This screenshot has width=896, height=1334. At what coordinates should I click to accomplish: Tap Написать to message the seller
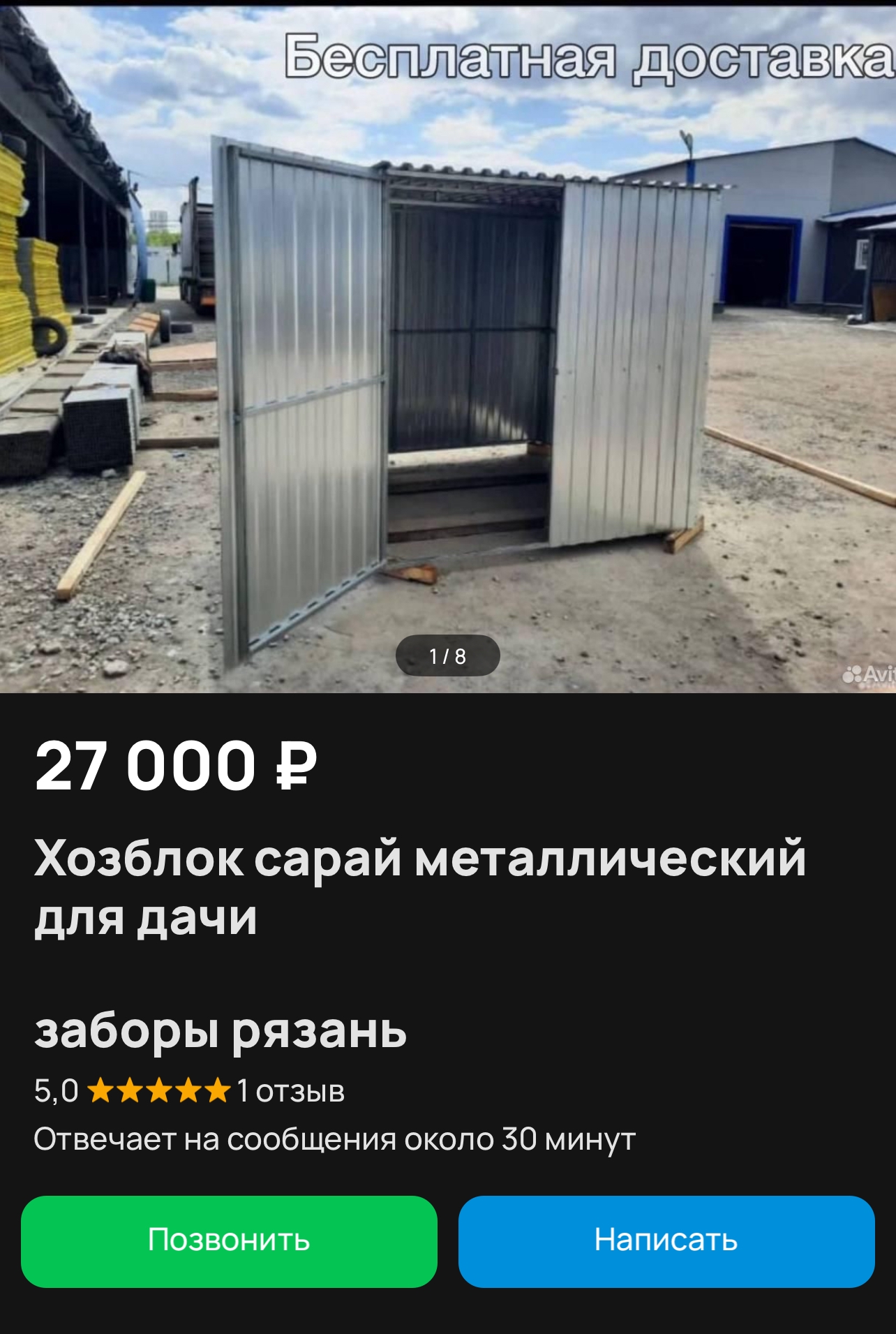[x=666, y=1240]
